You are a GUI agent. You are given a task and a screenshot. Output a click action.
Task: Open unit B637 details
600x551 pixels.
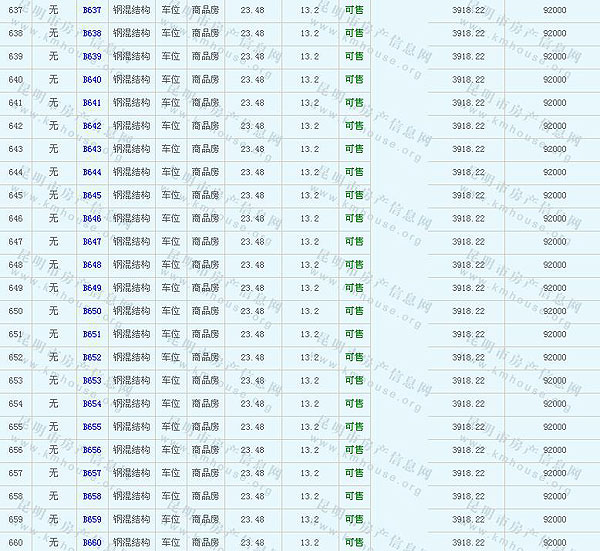(x=92, y=10)
